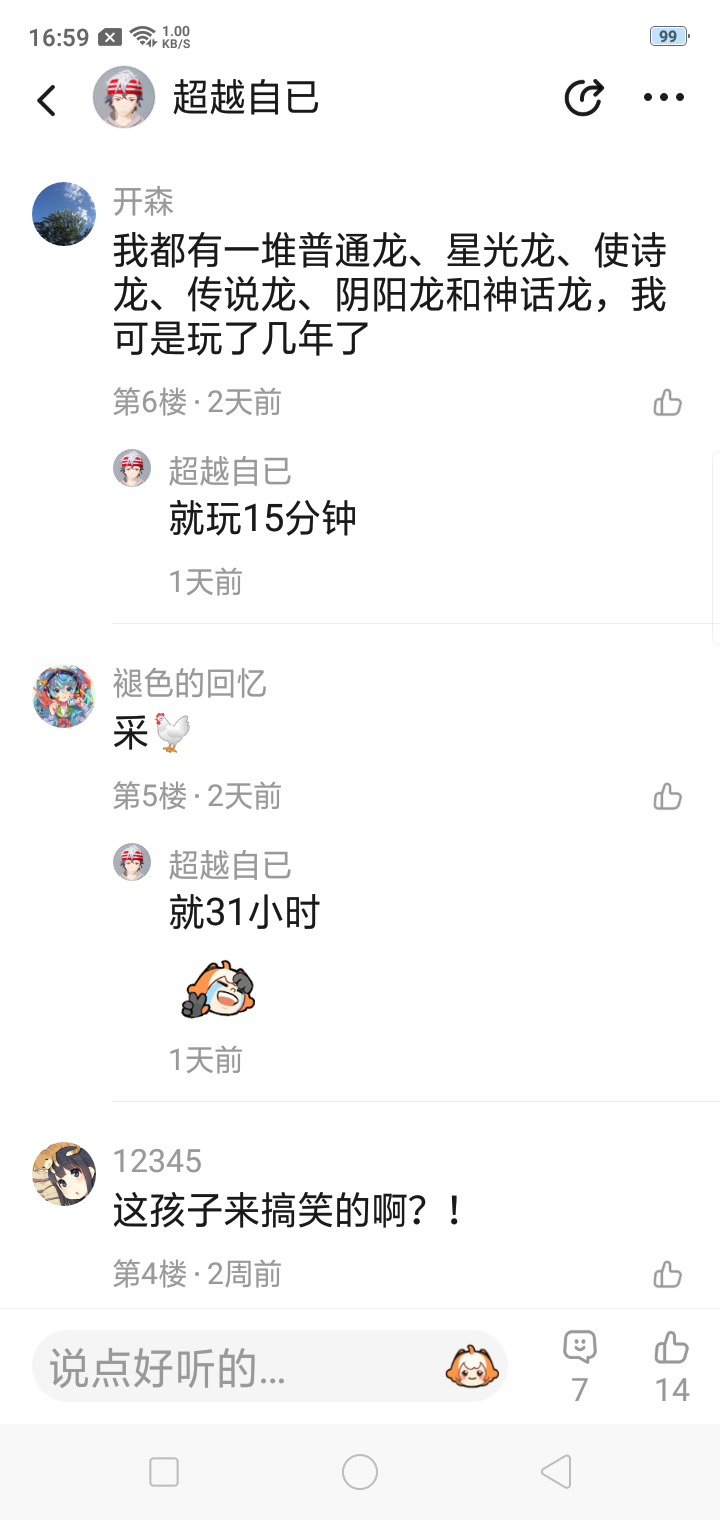Open 12345's profile avatar
This screenshot has width=720, height=1520.
click(x=64, y=1174)
